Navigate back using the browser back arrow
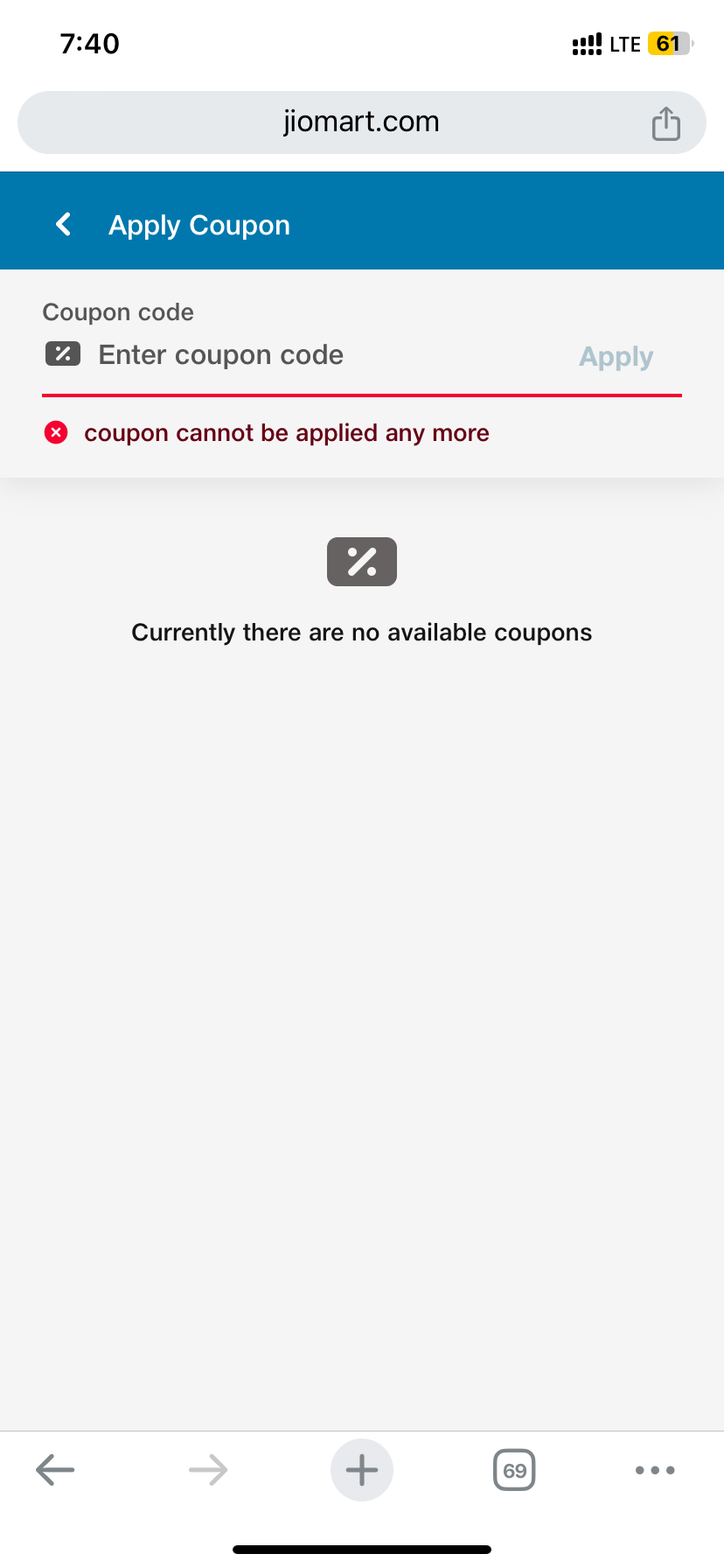 click(x=55, y=1470)
